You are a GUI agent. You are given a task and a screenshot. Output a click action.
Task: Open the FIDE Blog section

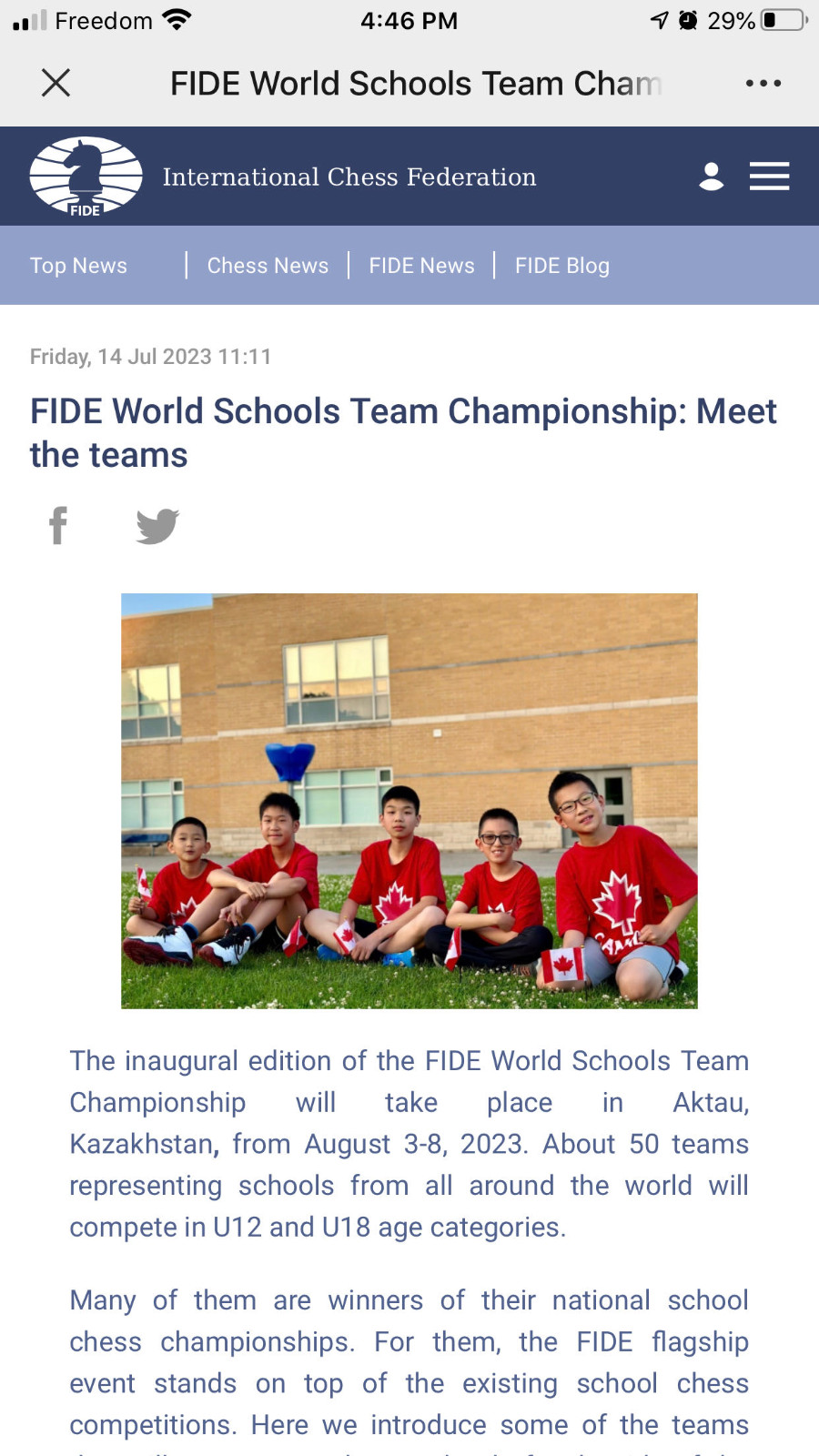coord(561,266)
